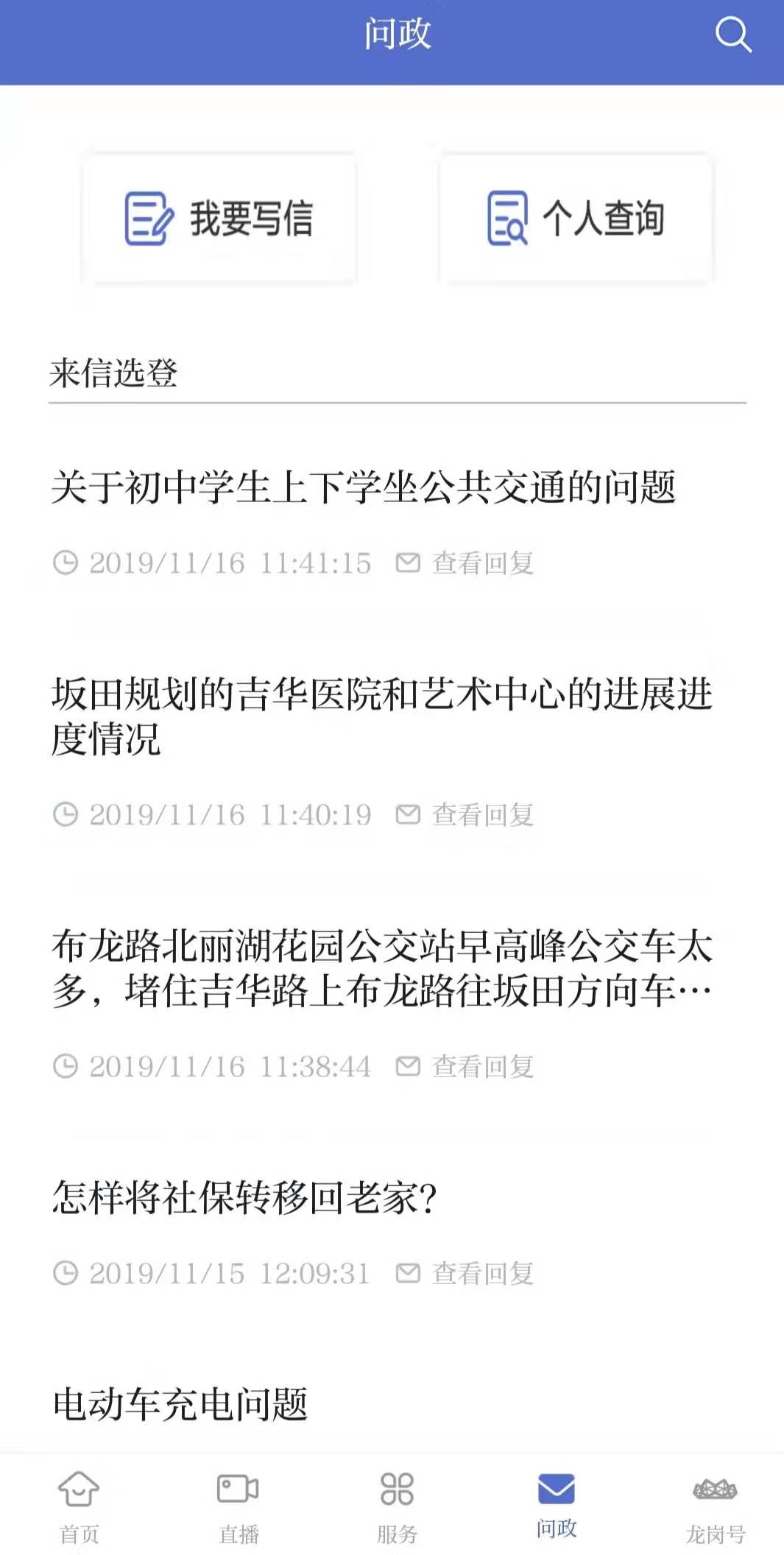This screenshot has height=1555, width=784.
Task: Go to the 直播 tab
Action: tap(239, 1506)
